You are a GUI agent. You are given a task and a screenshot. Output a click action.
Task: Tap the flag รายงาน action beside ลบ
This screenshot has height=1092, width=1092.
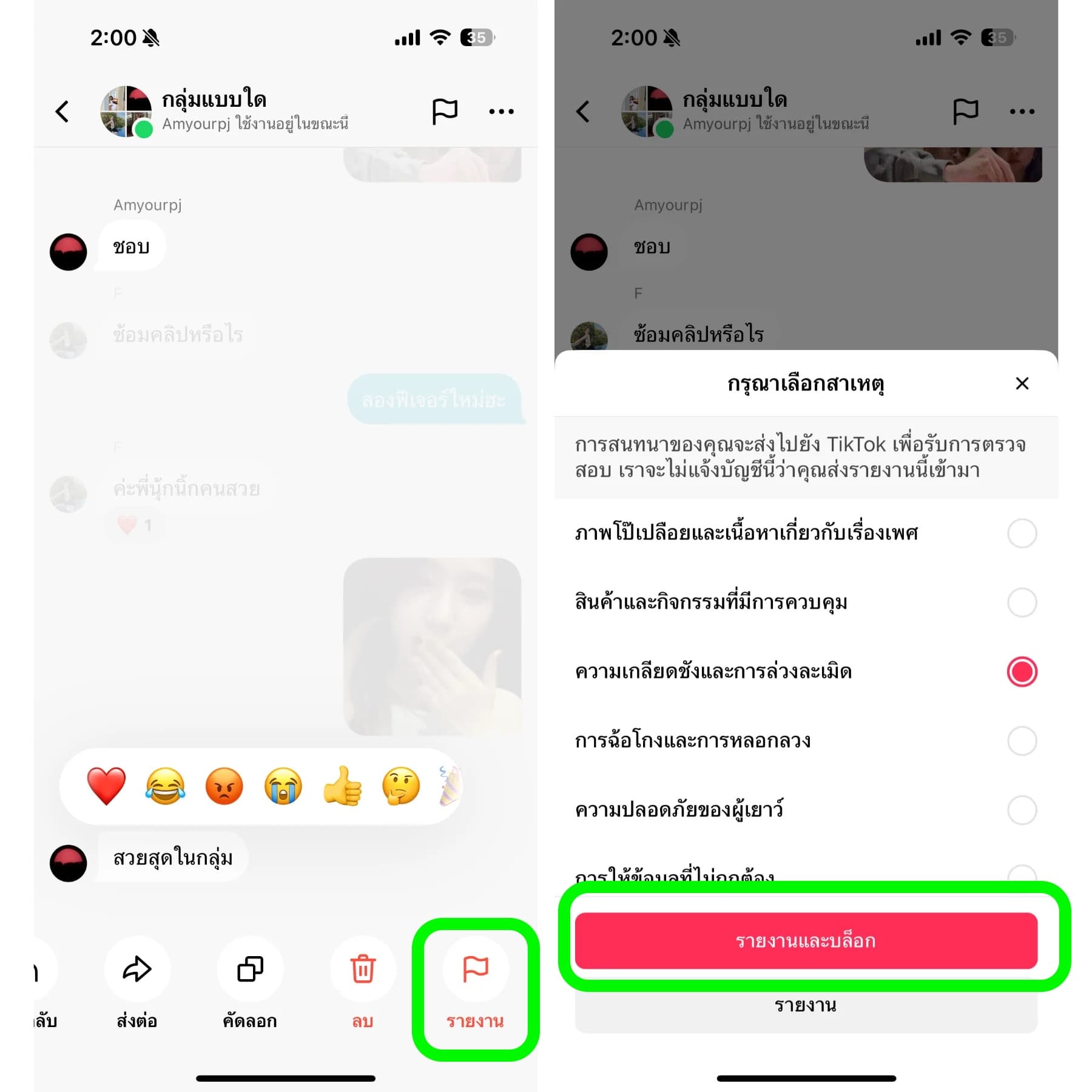[475, 969]
